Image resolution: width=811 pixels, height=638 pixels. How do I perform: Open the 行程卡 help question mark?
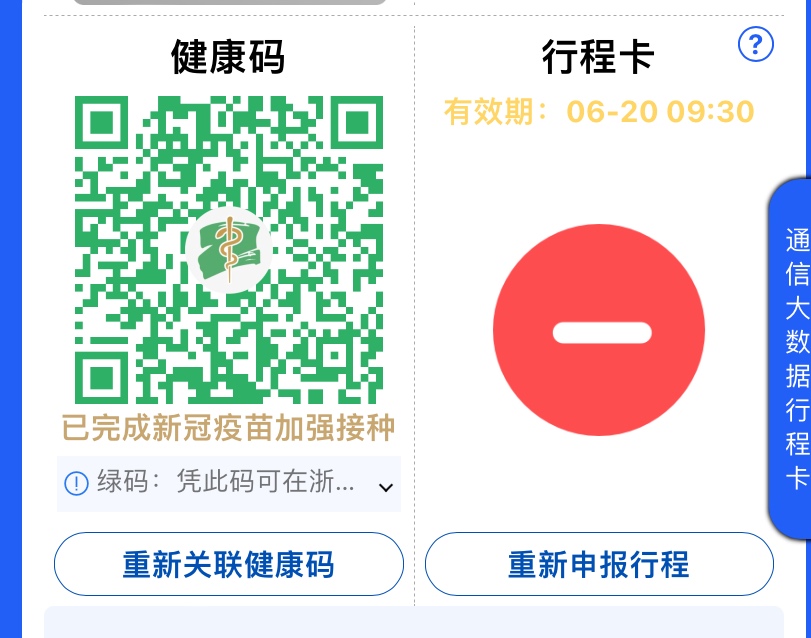[x=755, y=44]
